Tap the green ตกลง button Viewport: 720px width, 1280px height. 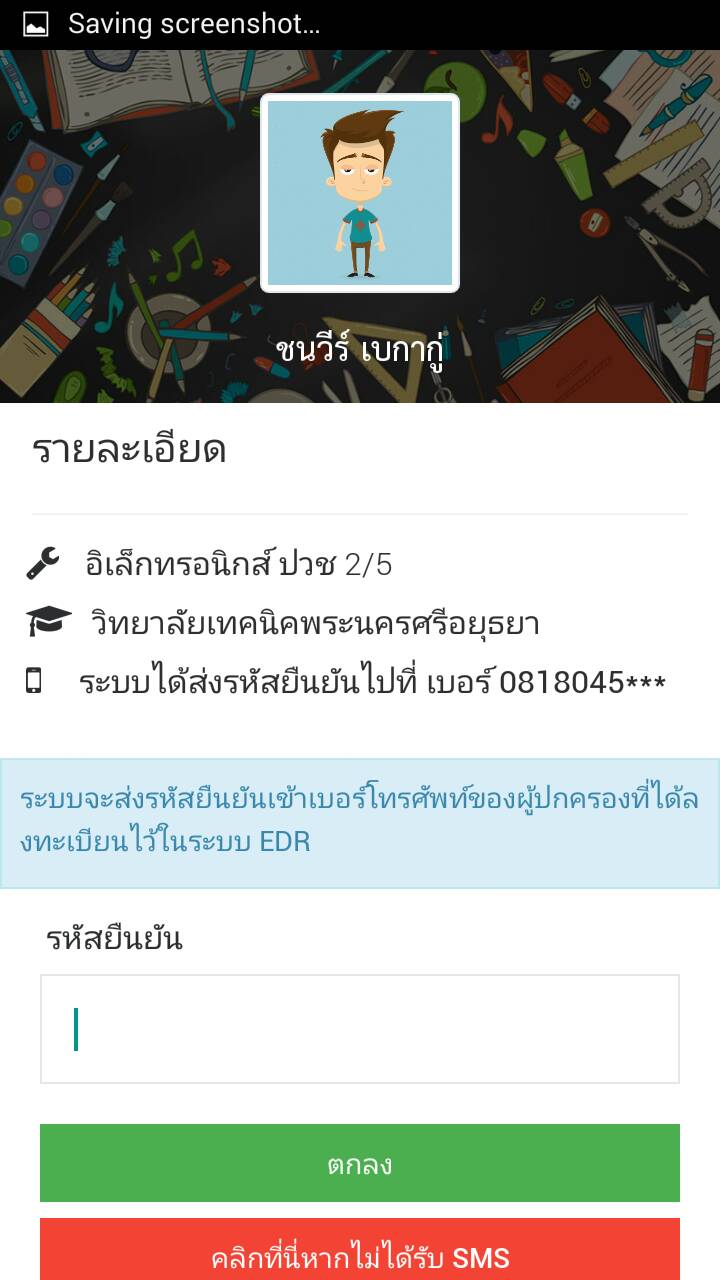click(360, 1163)
